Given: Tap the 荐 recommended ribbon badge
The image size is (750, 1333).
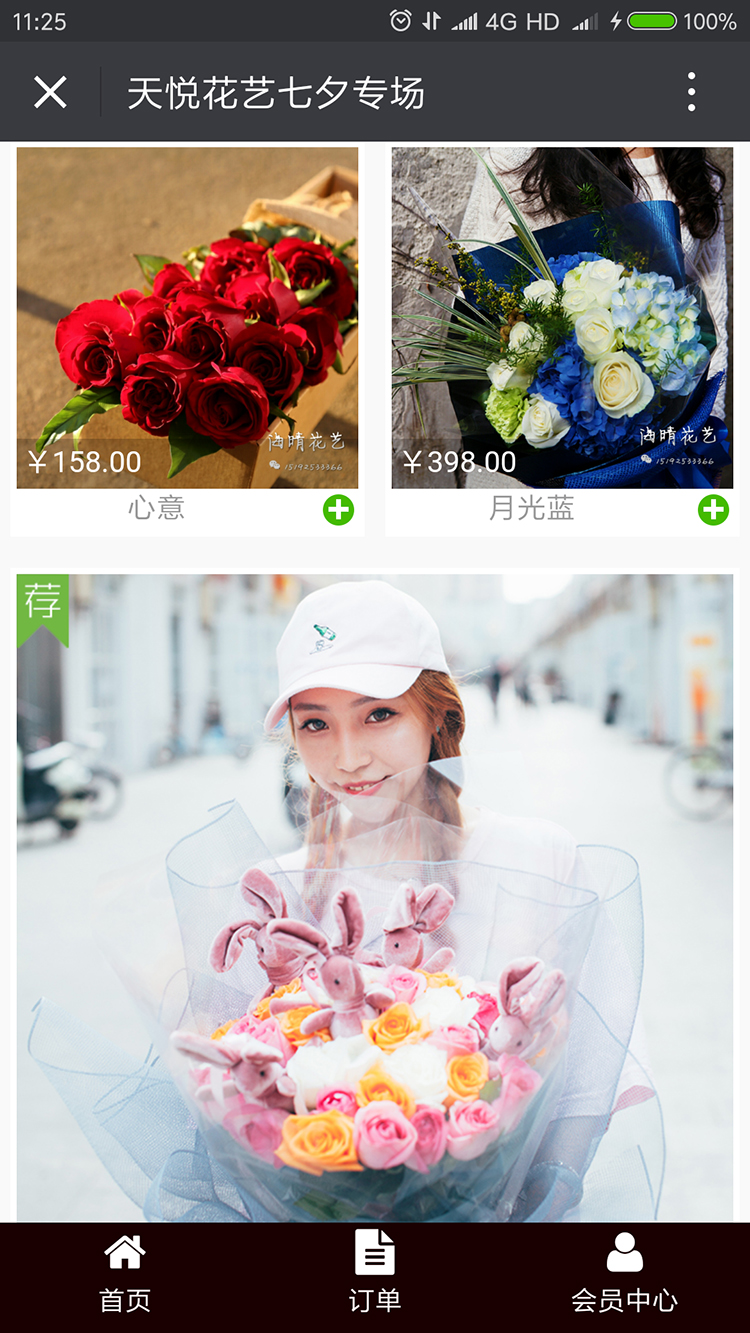Looking at the screenshot, I should coord(43,602).
